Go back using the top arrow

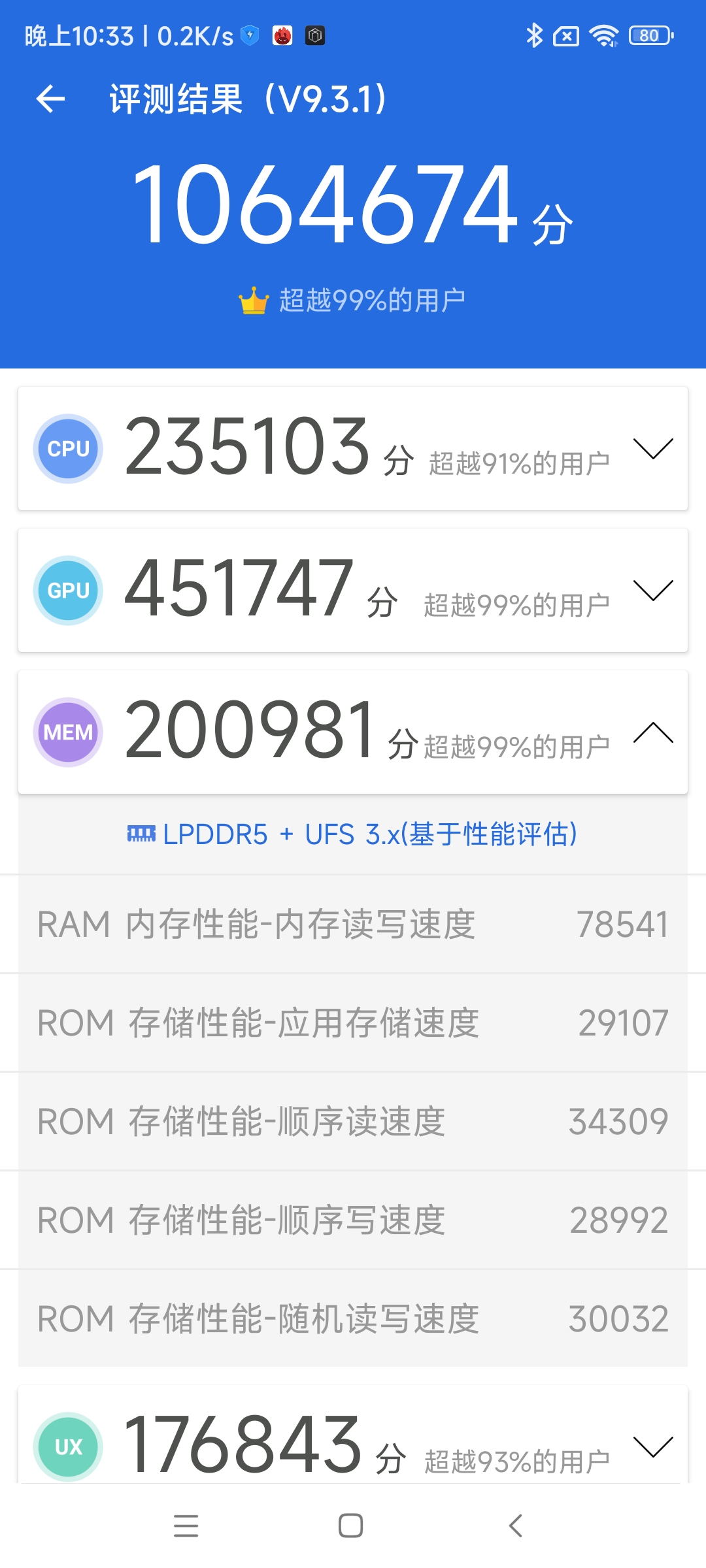tap(50, 99)
